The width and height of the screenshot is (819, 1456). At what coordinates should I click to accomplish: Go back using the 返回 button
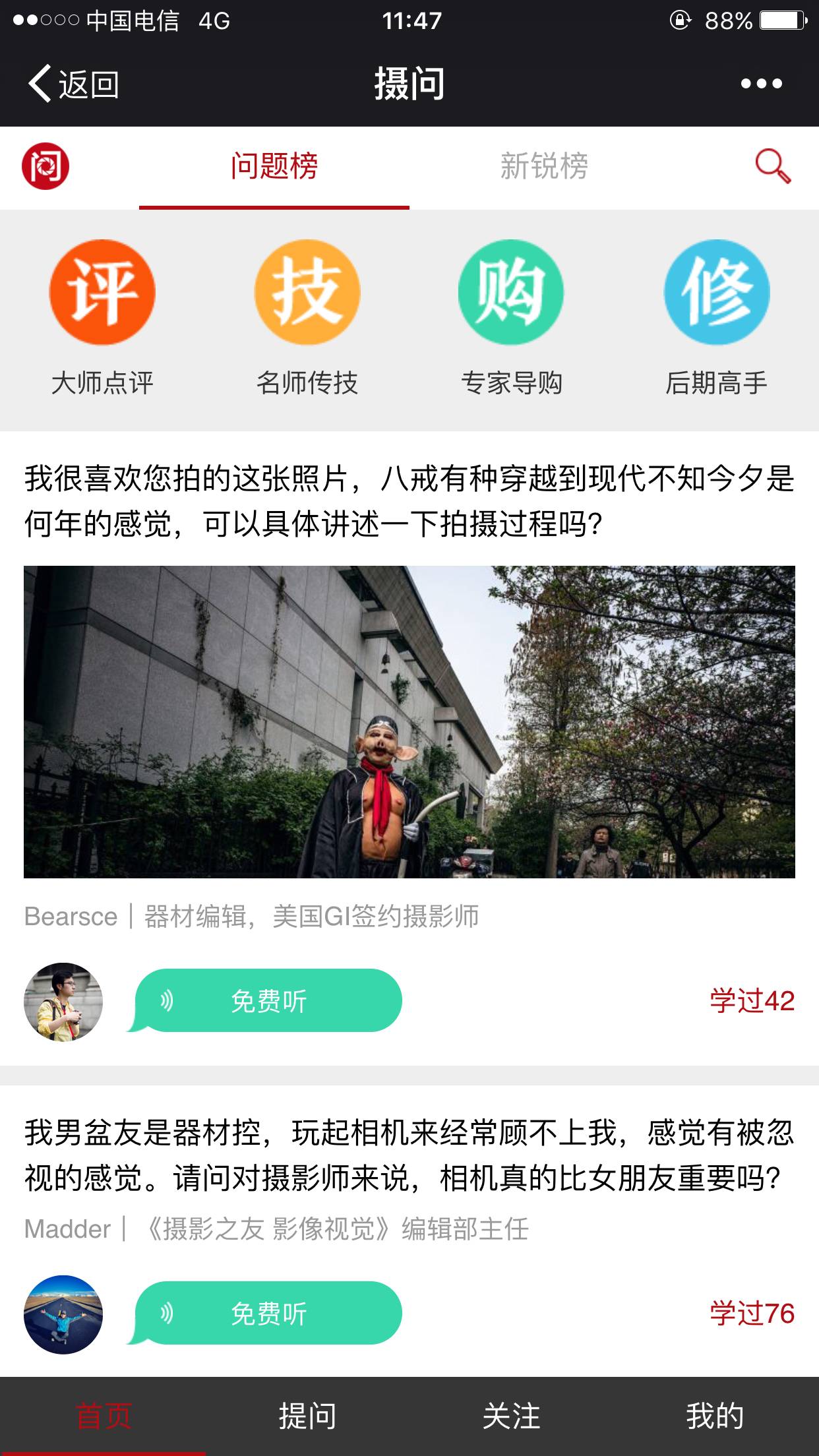(x=73, y=84)
